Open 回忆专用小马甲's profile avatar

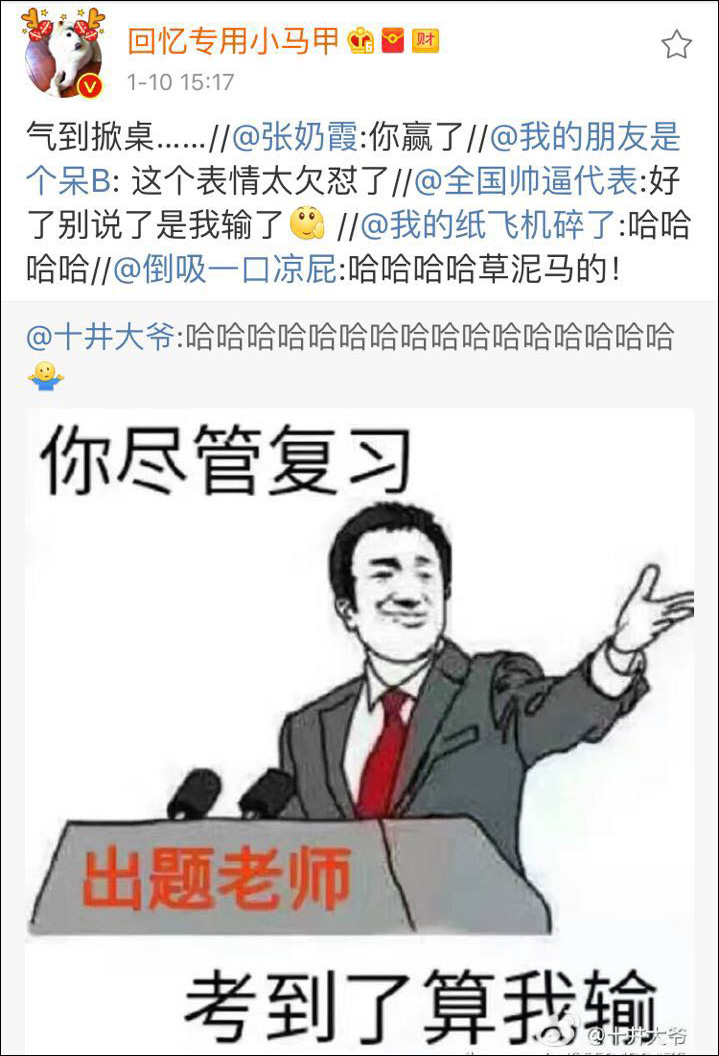62,53
